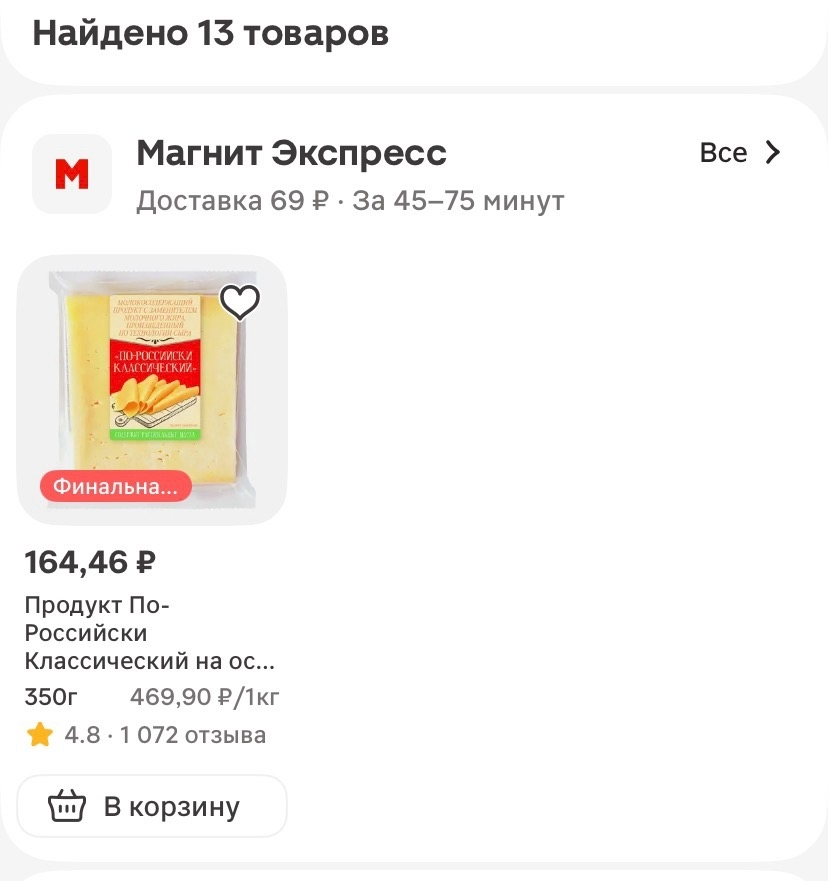The width and height of the screenshot is (828, 881).
Task: Open all Магнит Экспресс products via «Все»
Action: pos(740,153)
